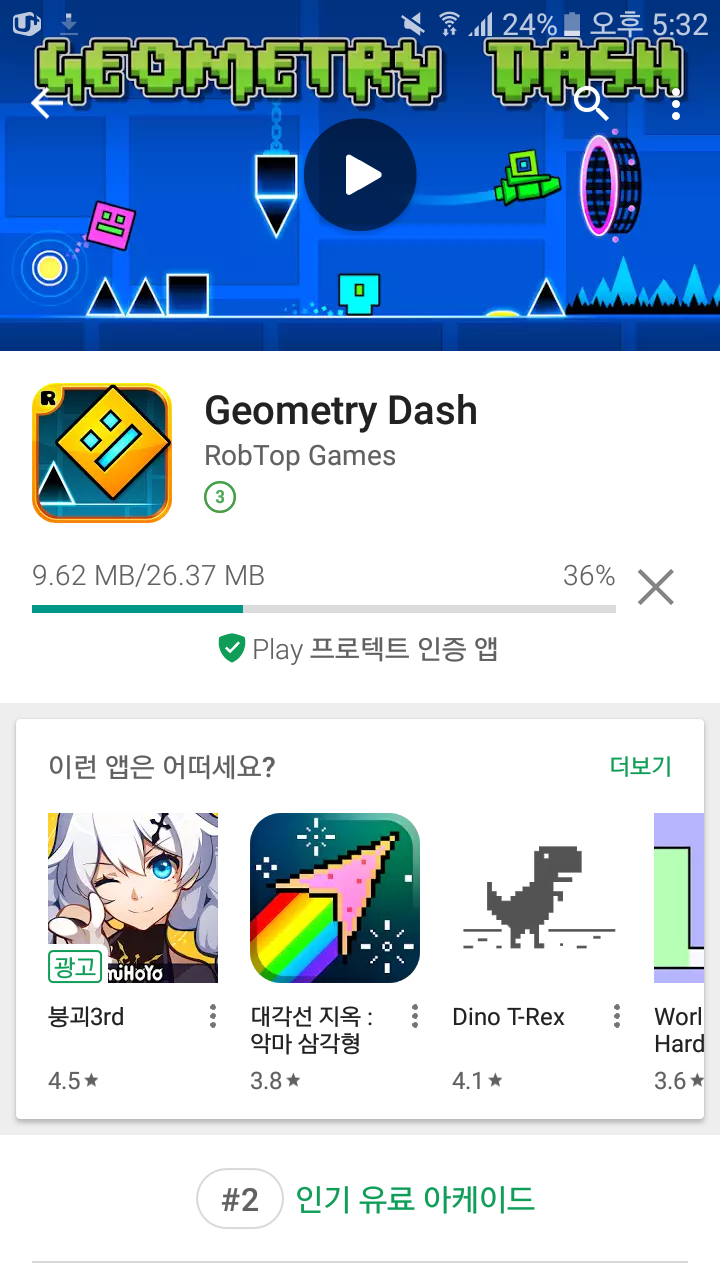This screenshot has width=720, height=1280.
Task: Select the 붕괴3rd app thumbnail
Action: tap(133, 897)
